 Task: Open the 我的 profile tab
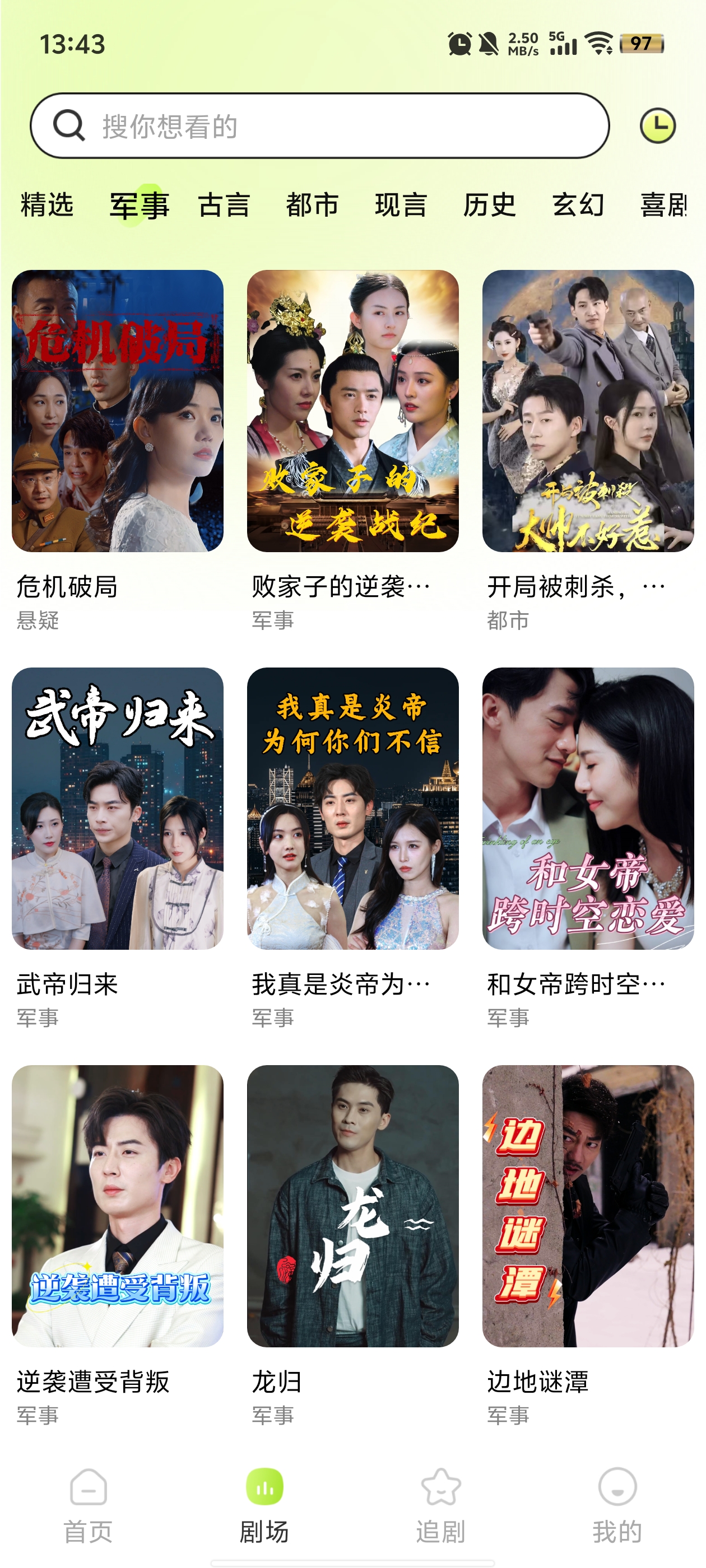(x=617, y=1505)
